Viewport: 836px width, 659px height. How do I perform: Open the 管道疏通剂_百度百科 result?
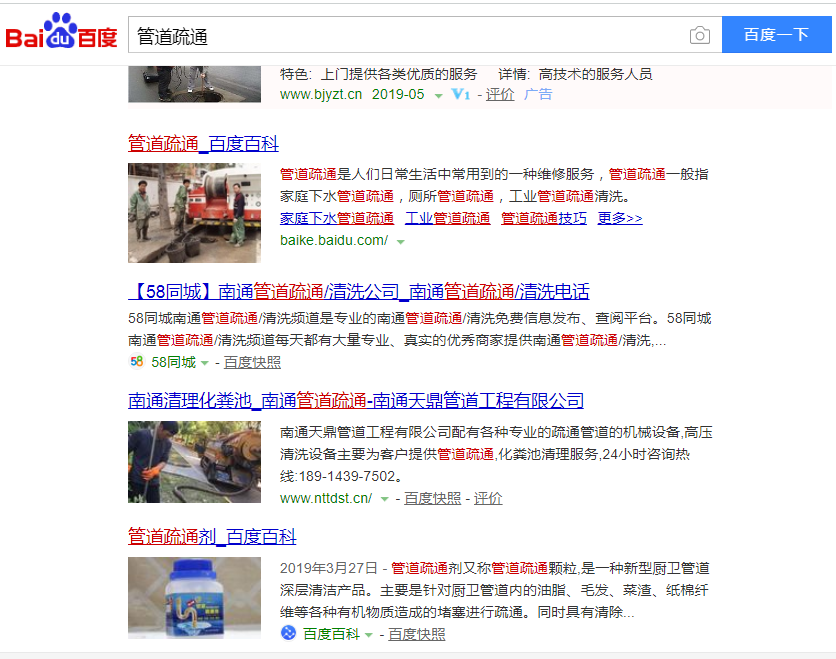click(212, 537)
